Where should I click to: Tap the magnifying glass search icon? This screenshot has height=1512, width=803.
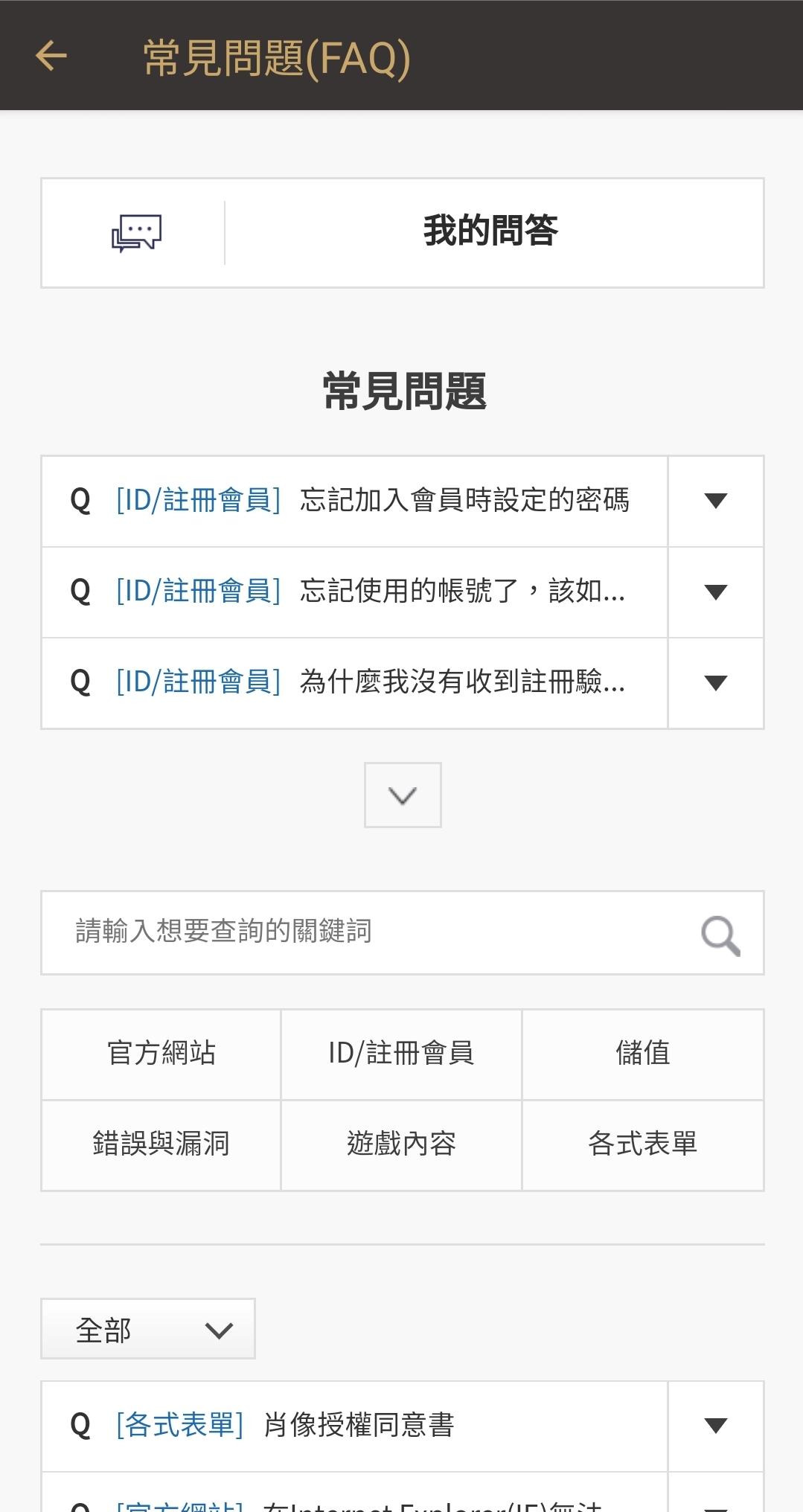pos(720,935)
